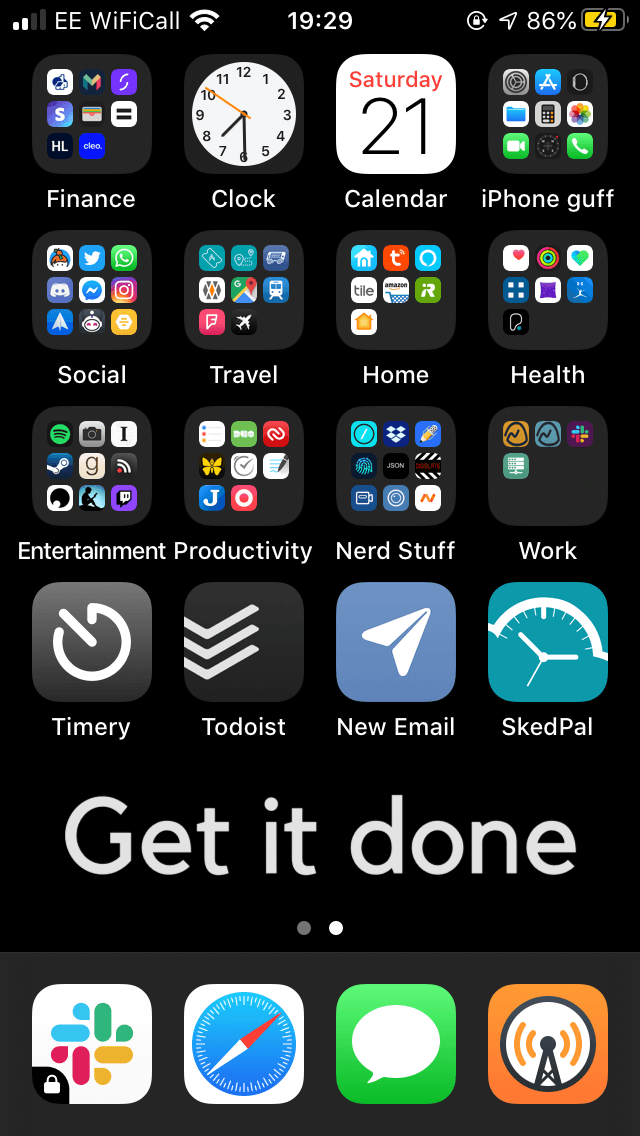Screen dimensions: 640x1136
Task: Open the Home folder
Action: tap(396, 290)
